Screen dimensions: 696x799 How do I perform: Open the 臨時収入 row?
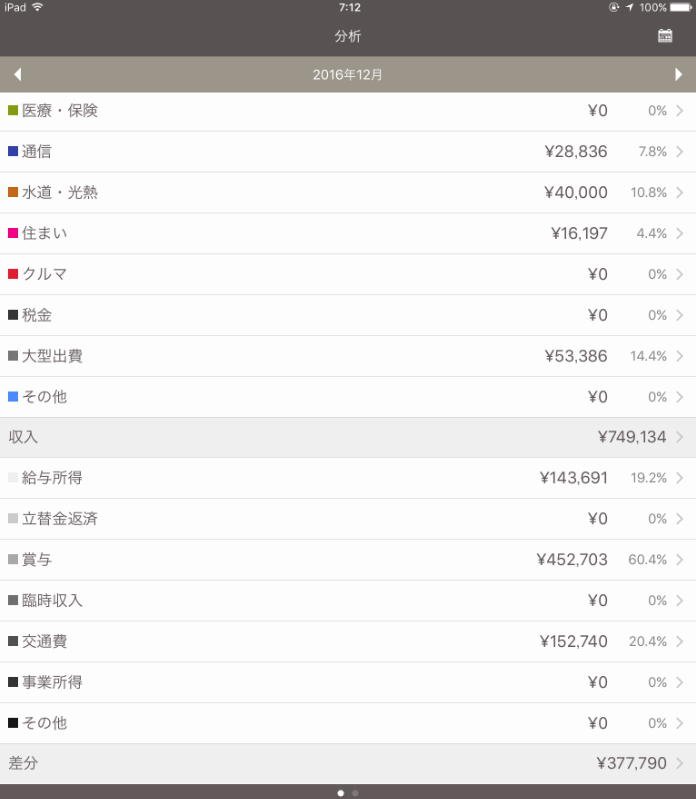click(x=348, y=601)
